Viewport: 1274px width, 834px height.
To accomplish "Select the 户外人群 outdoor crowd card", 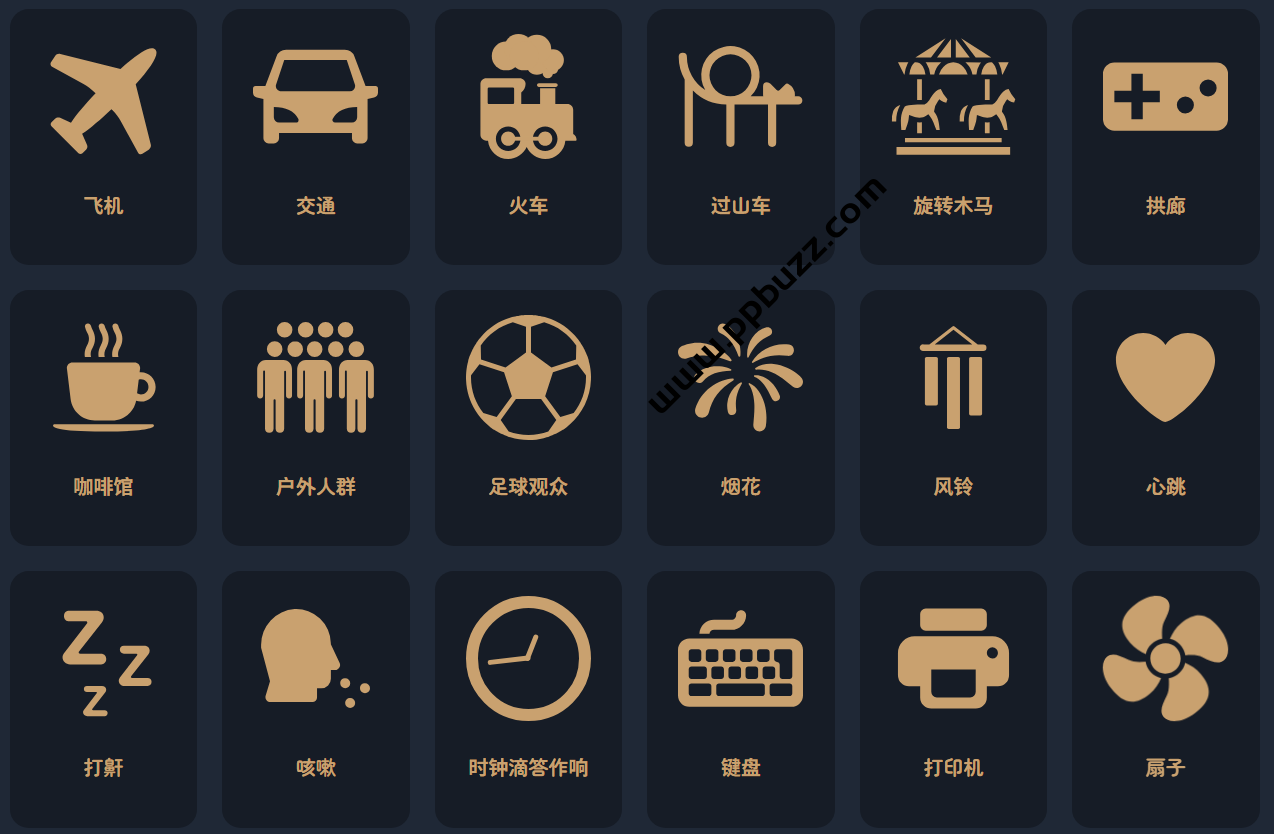I will 315,418.
